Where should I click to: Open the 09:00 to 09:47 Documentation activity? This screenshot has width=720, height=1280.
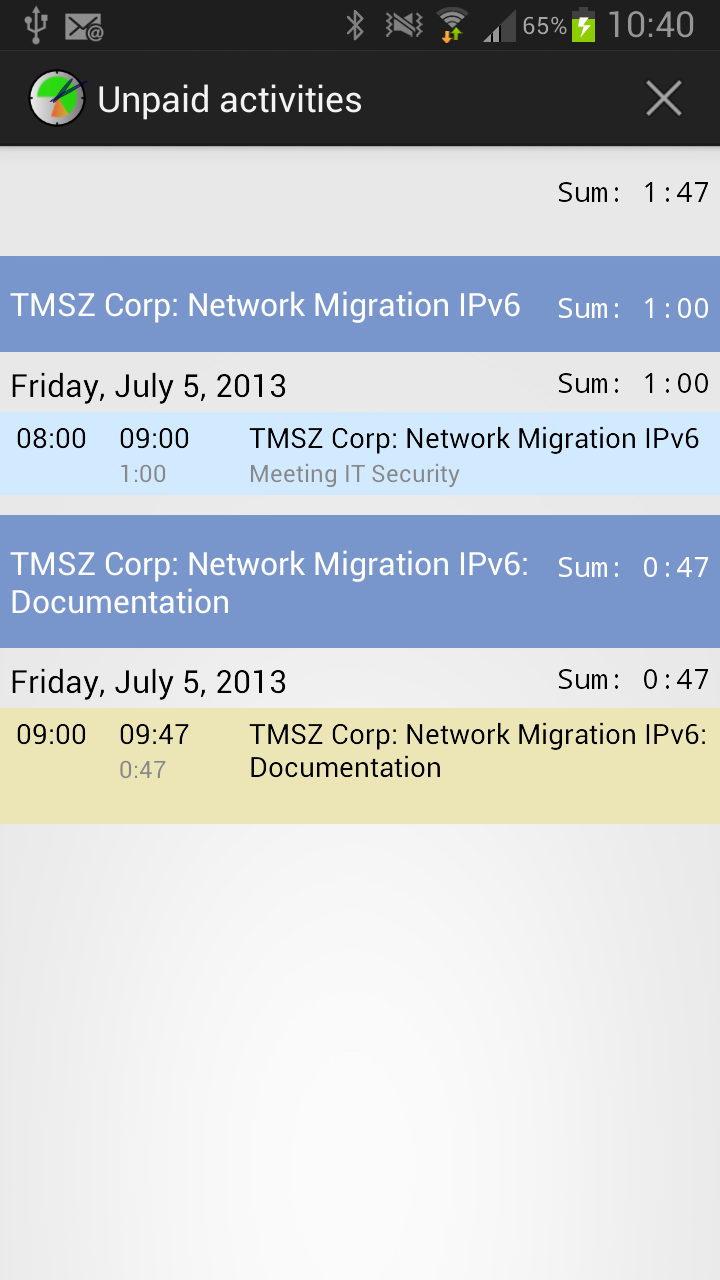[360, 766]
